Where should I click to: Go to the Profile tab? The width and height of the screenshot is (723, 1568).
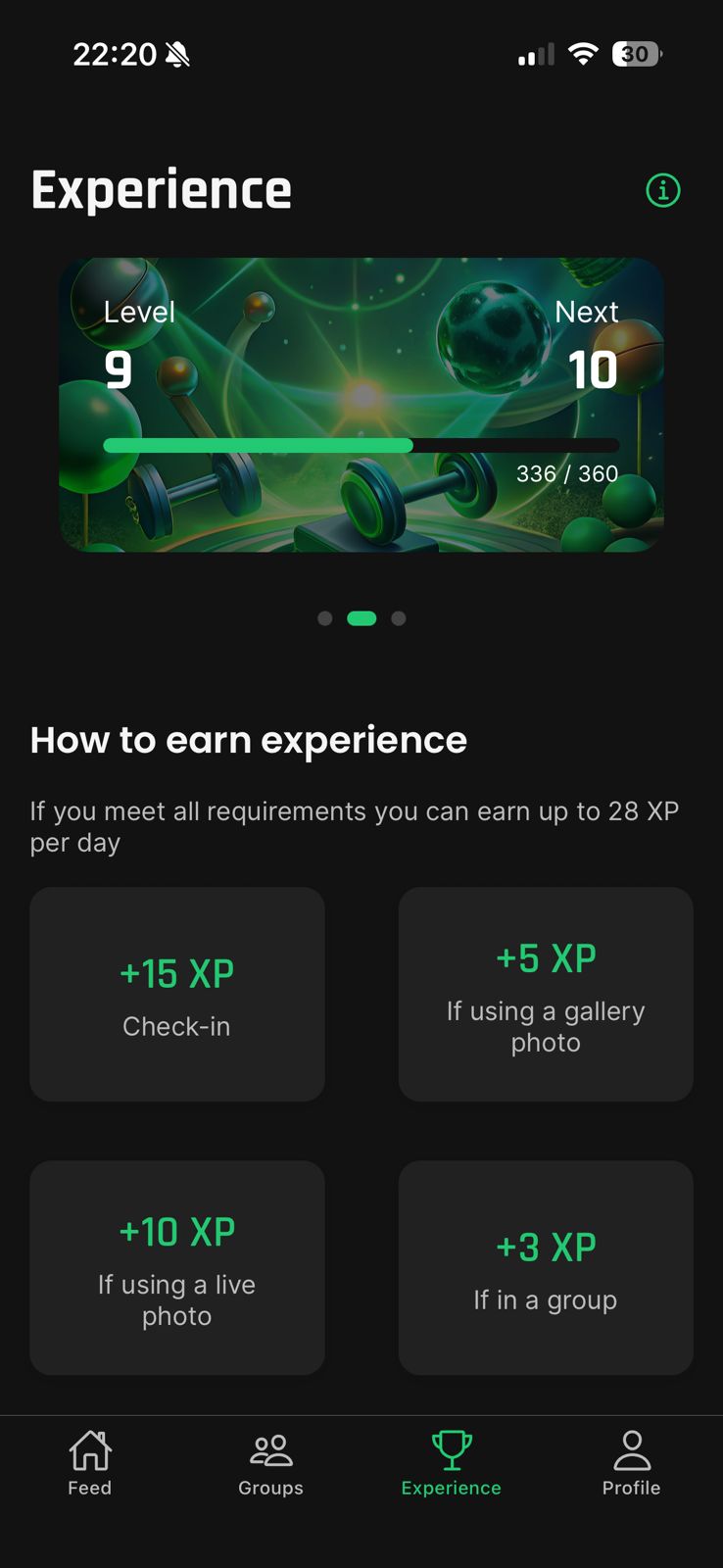[x=631, y=1462]
